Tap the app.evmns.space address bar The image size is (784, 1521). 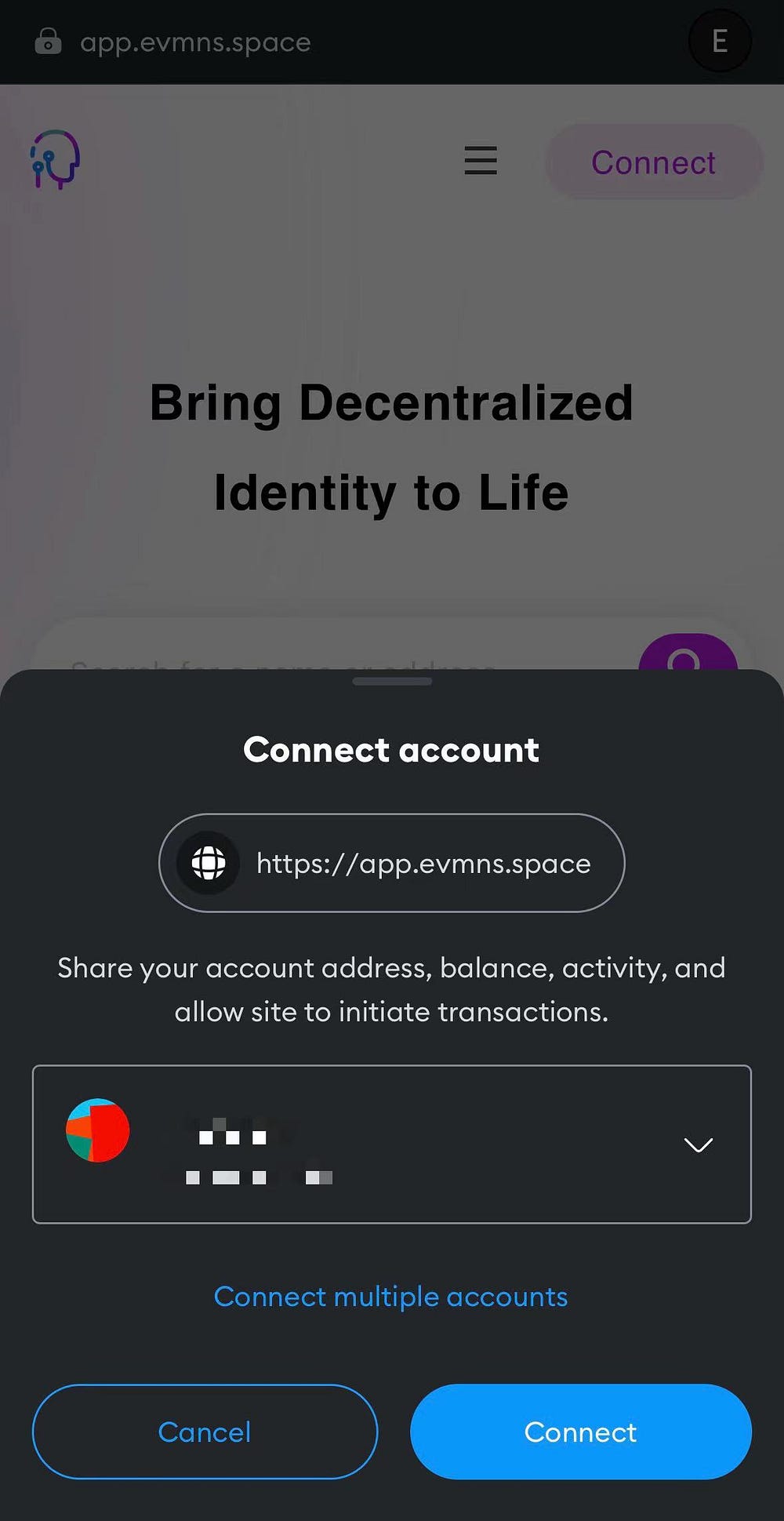tap(195, 42)
